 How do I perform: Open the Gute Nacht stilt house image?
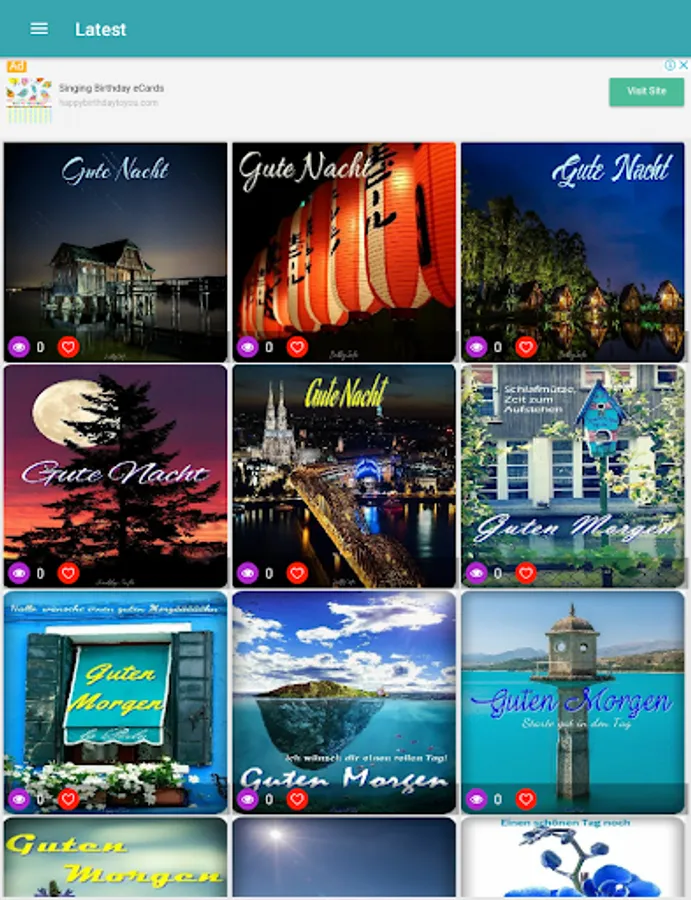tap(116, 240)
